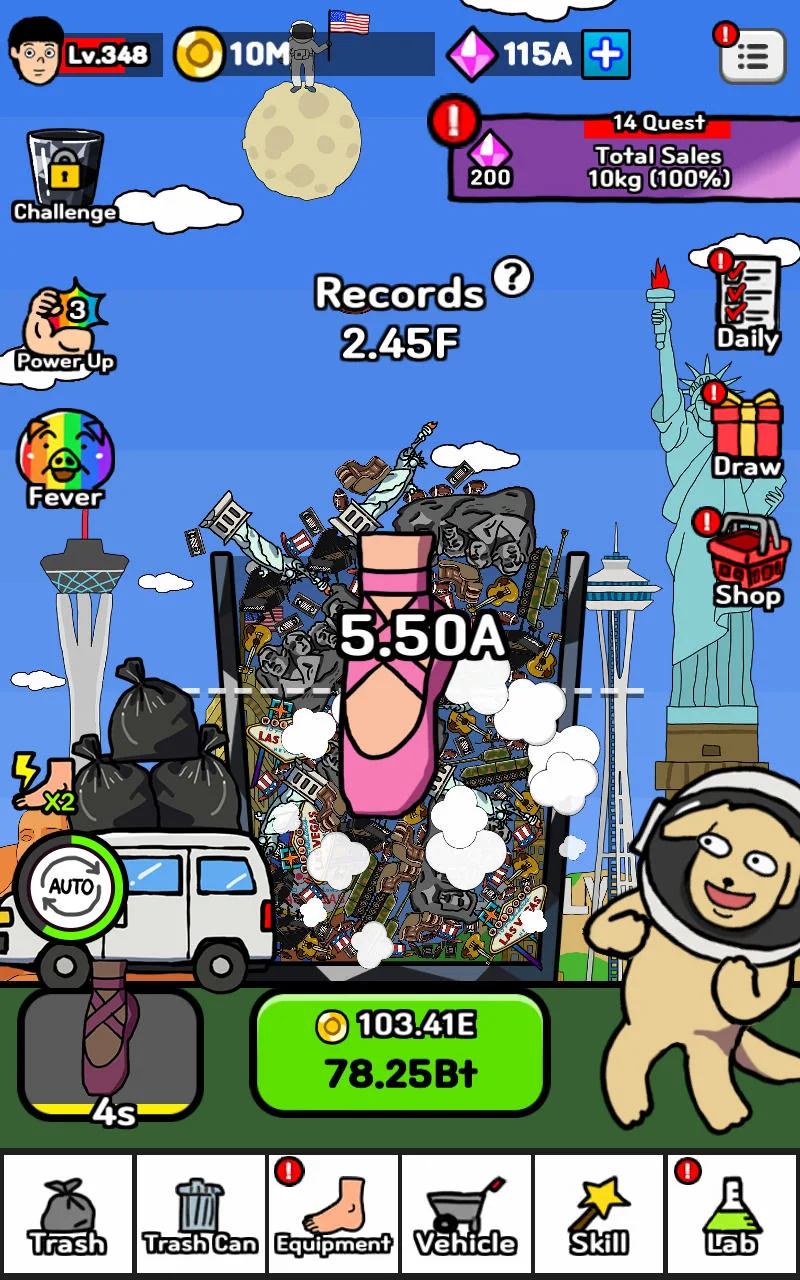Sell trash with the green 103.41E button

click(x=400, y=1051)
